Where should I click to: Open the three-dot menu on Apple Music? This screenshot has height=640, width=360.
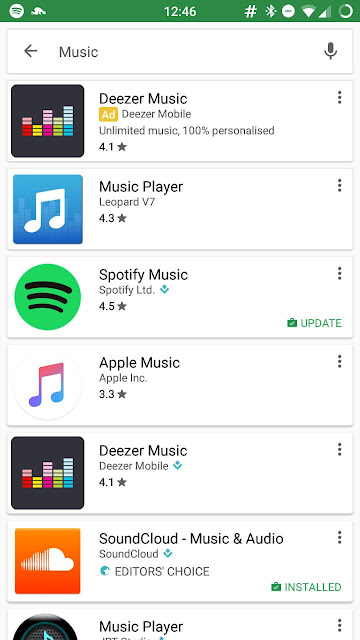coord(339,362)
